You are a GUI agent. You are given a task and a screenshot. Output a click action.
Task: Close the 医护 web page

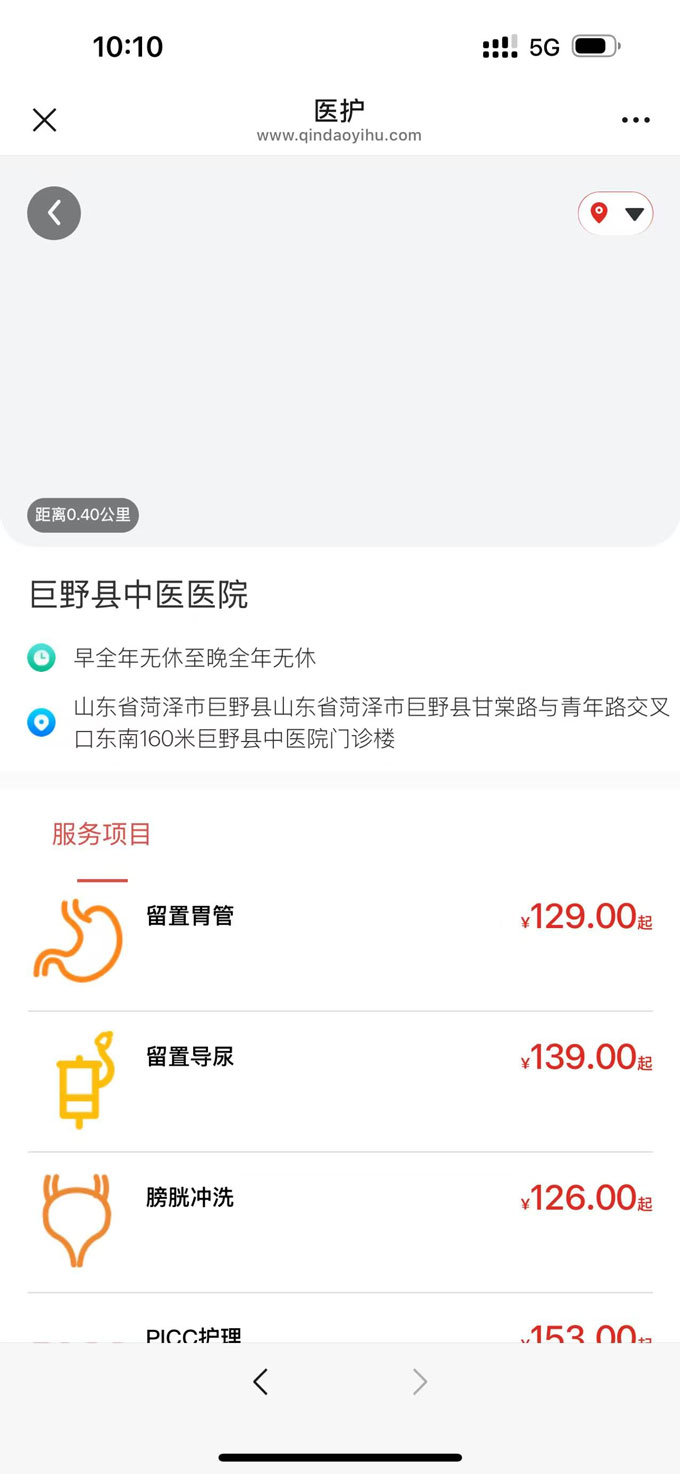coord(44,120)
